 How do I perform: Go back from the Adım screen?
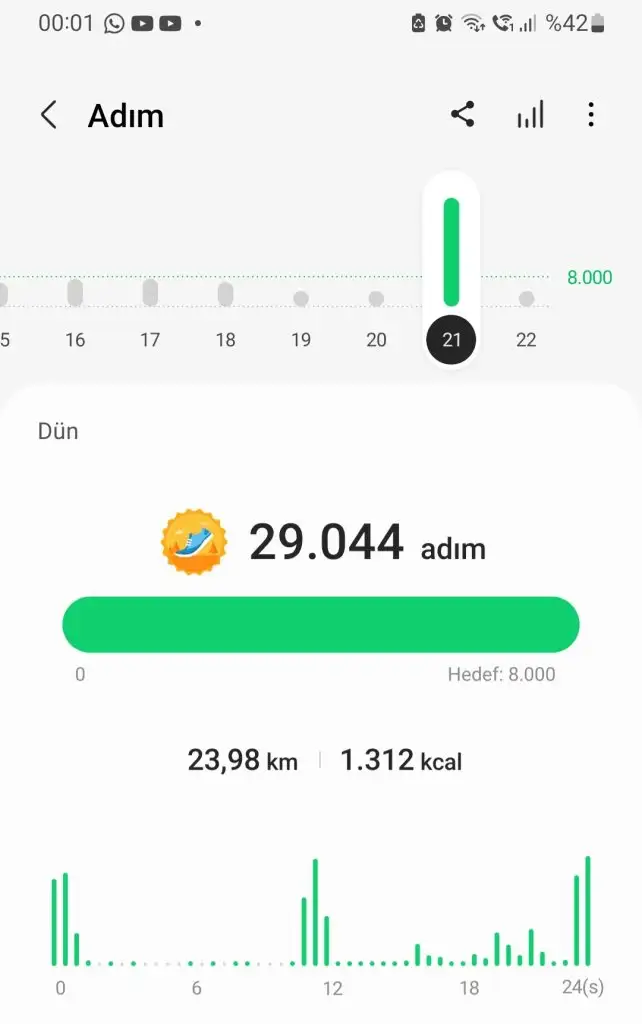(48, 115)
